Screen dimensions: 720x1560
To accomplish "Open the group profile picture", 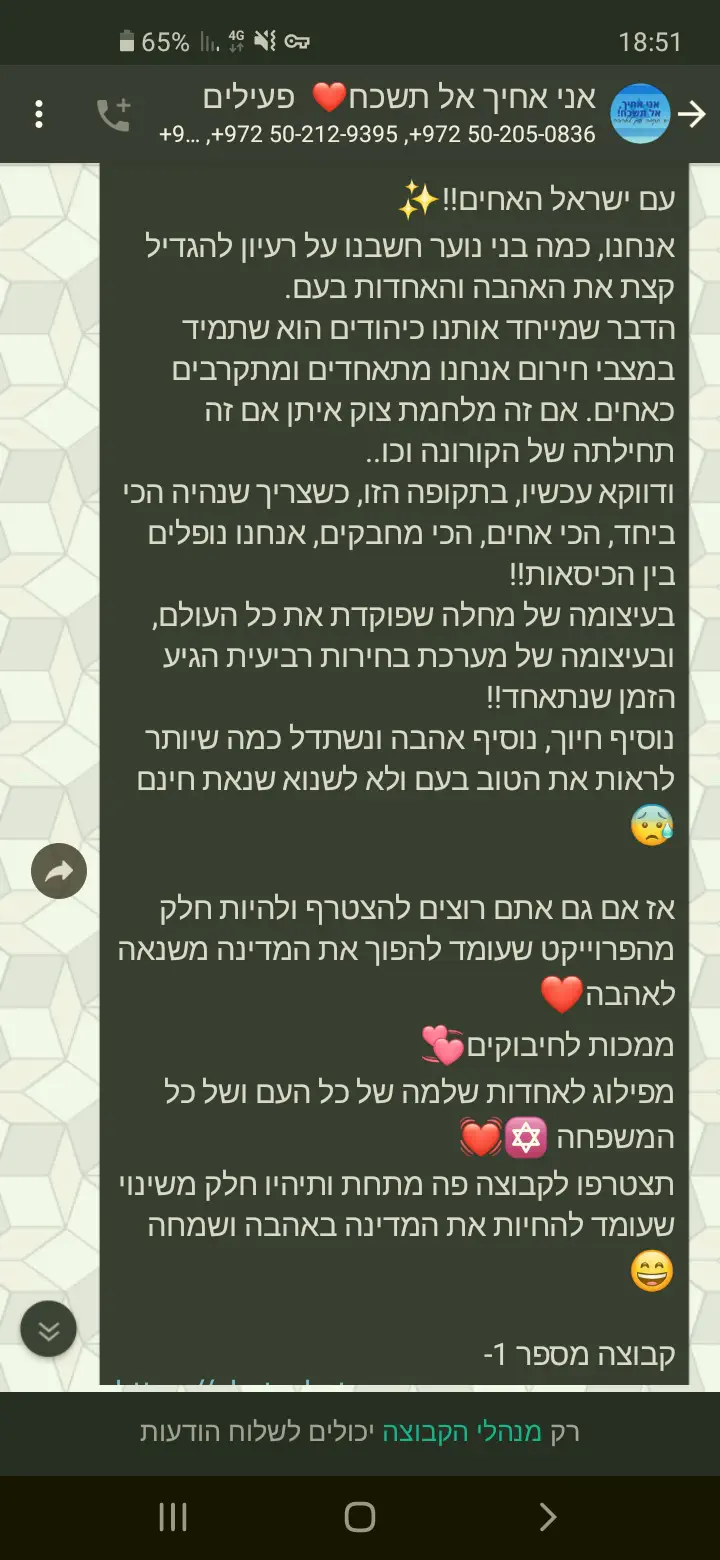I will (x=640, y=114).
